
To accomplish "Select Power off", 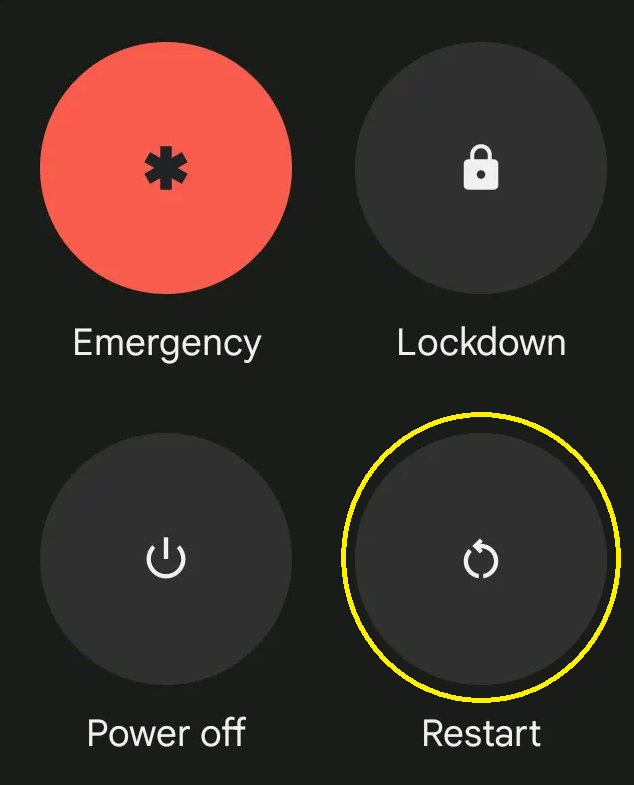I will click(x=166, y=559).
